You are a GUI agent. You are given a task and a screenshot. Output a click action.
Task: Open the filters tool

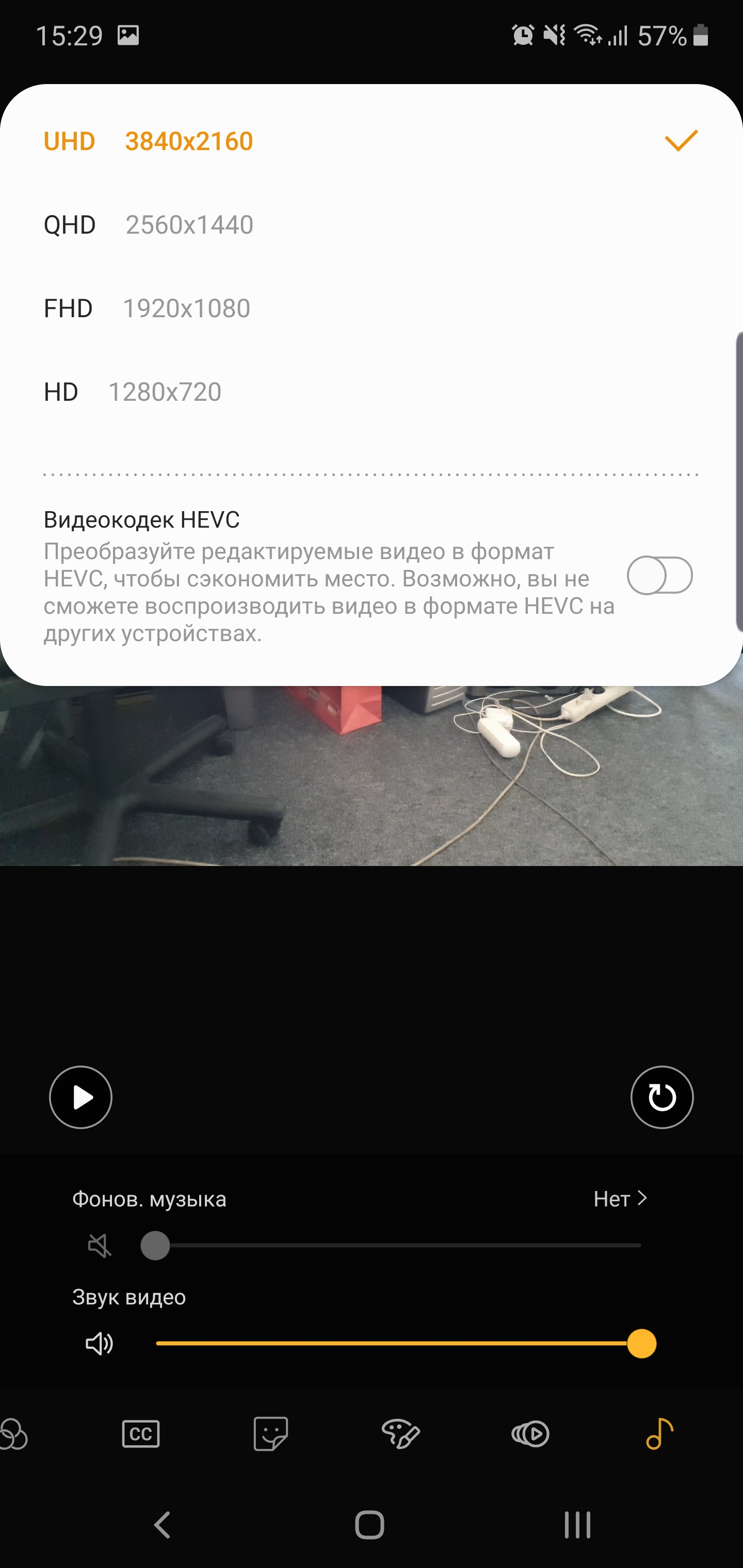pos(13,1434)
